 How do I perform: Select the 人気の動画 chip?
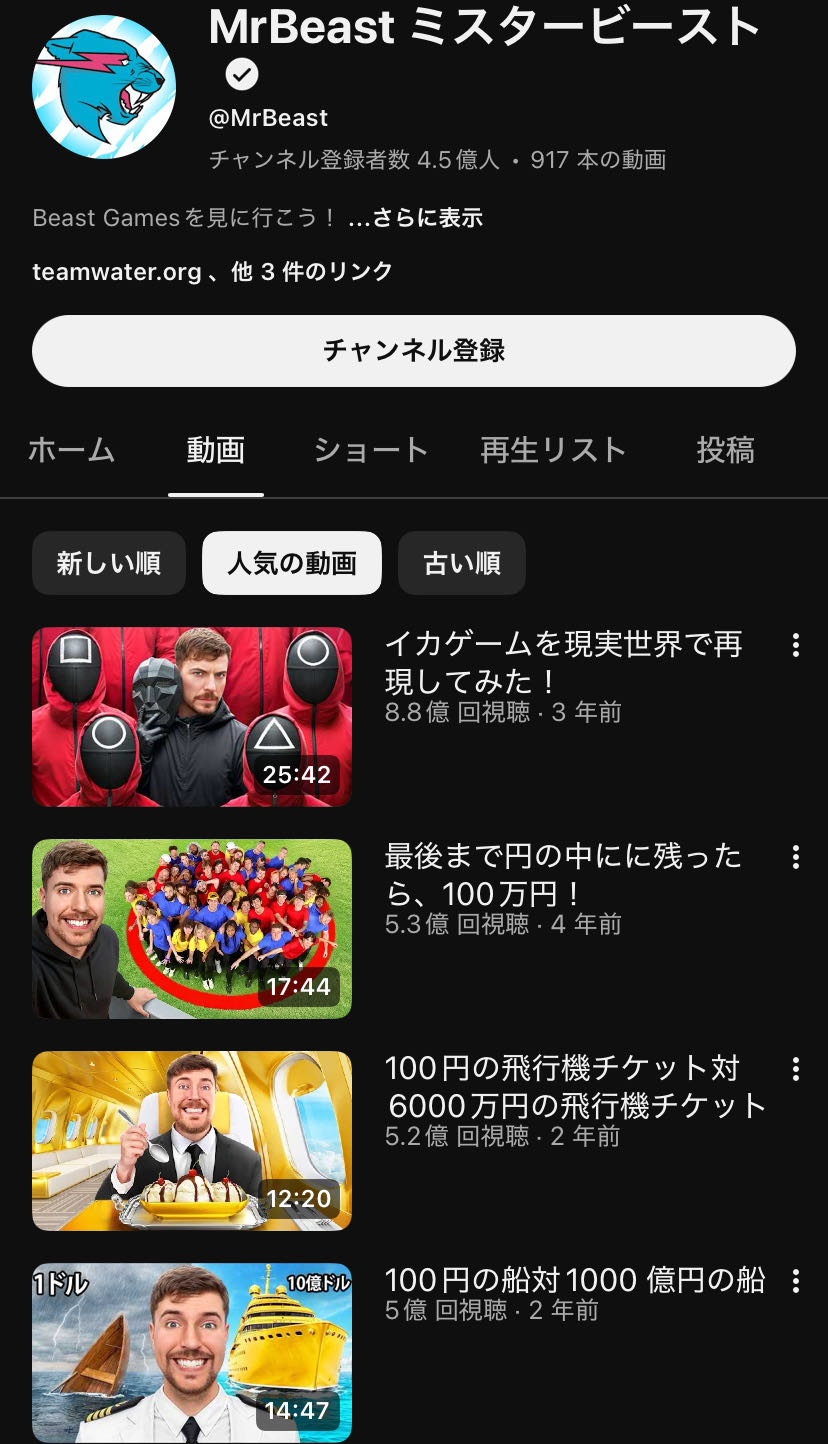coord(291,563)
